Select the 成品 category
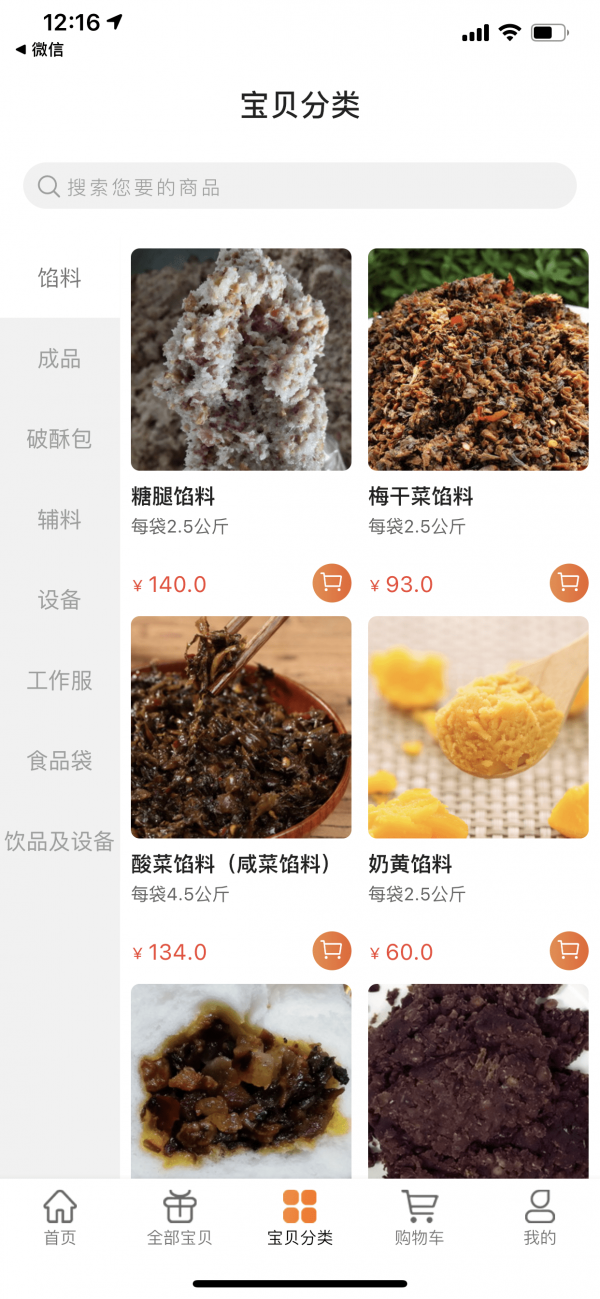The image size is (600, 1299). coord(59,359)
